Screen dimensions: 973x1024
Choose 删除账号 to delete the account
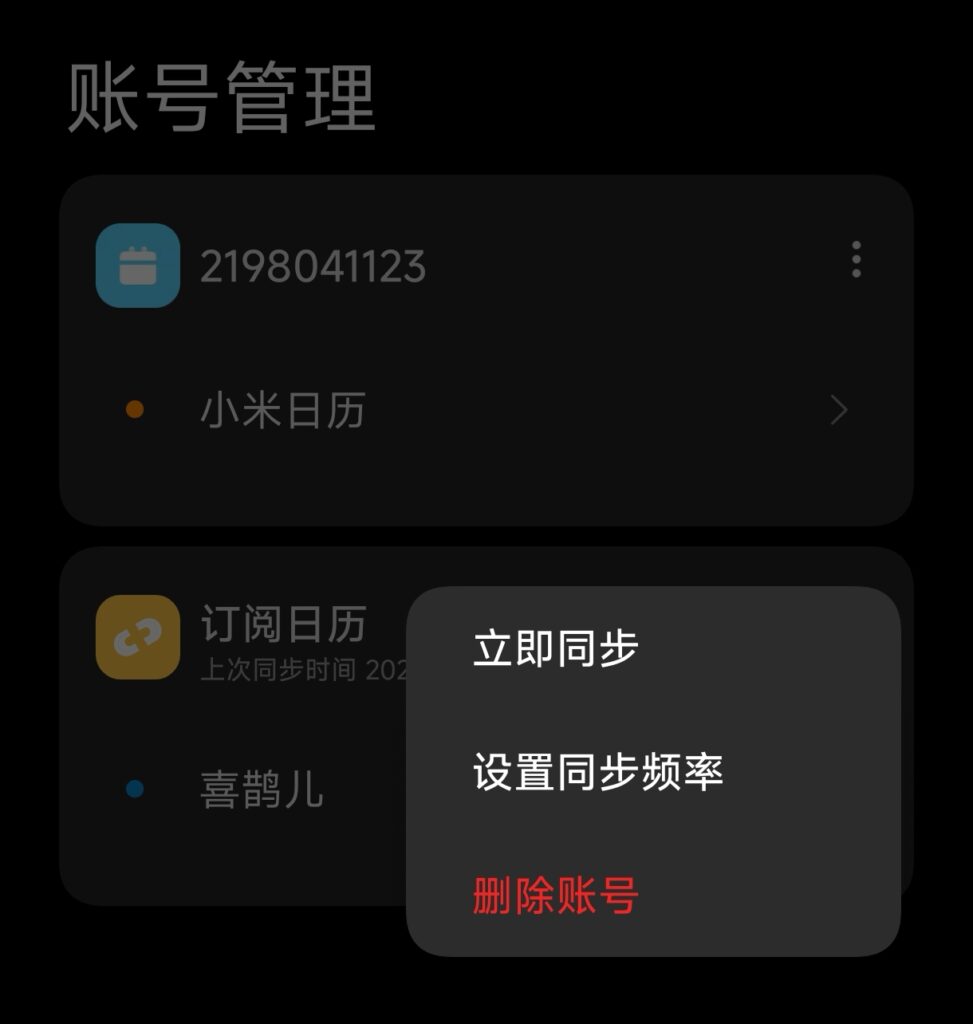555,896
